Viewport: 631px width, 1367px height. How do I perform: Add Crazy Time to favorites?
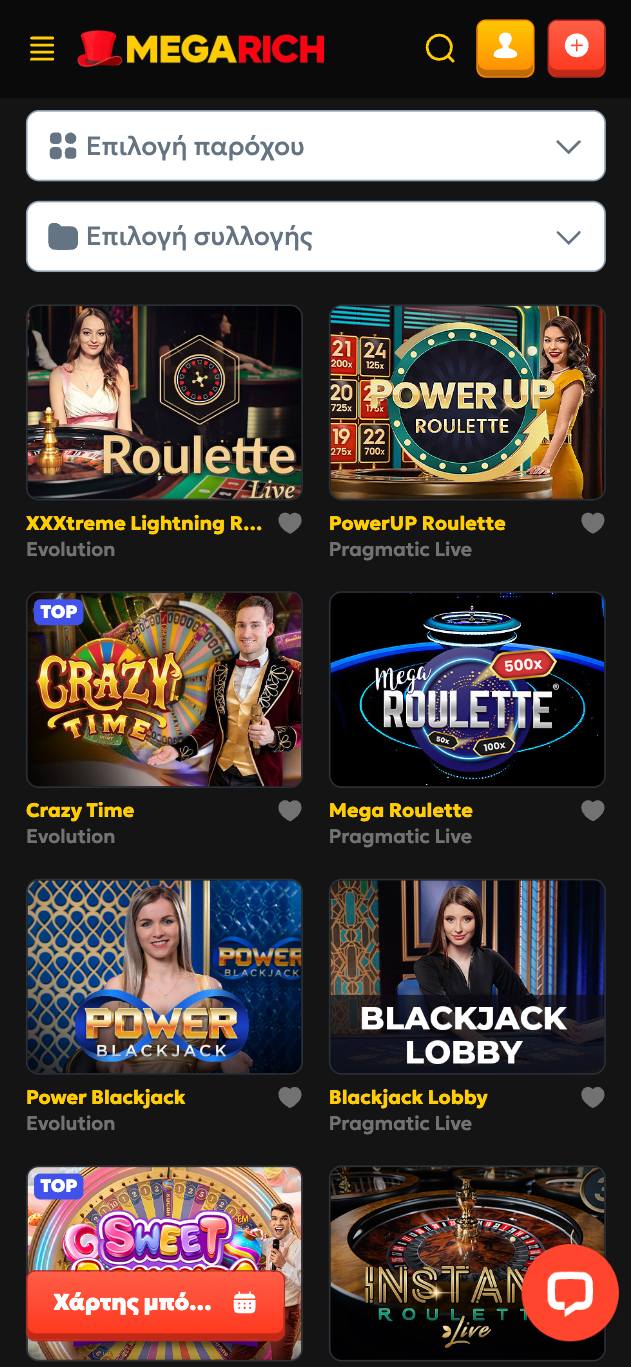[290, 810]
